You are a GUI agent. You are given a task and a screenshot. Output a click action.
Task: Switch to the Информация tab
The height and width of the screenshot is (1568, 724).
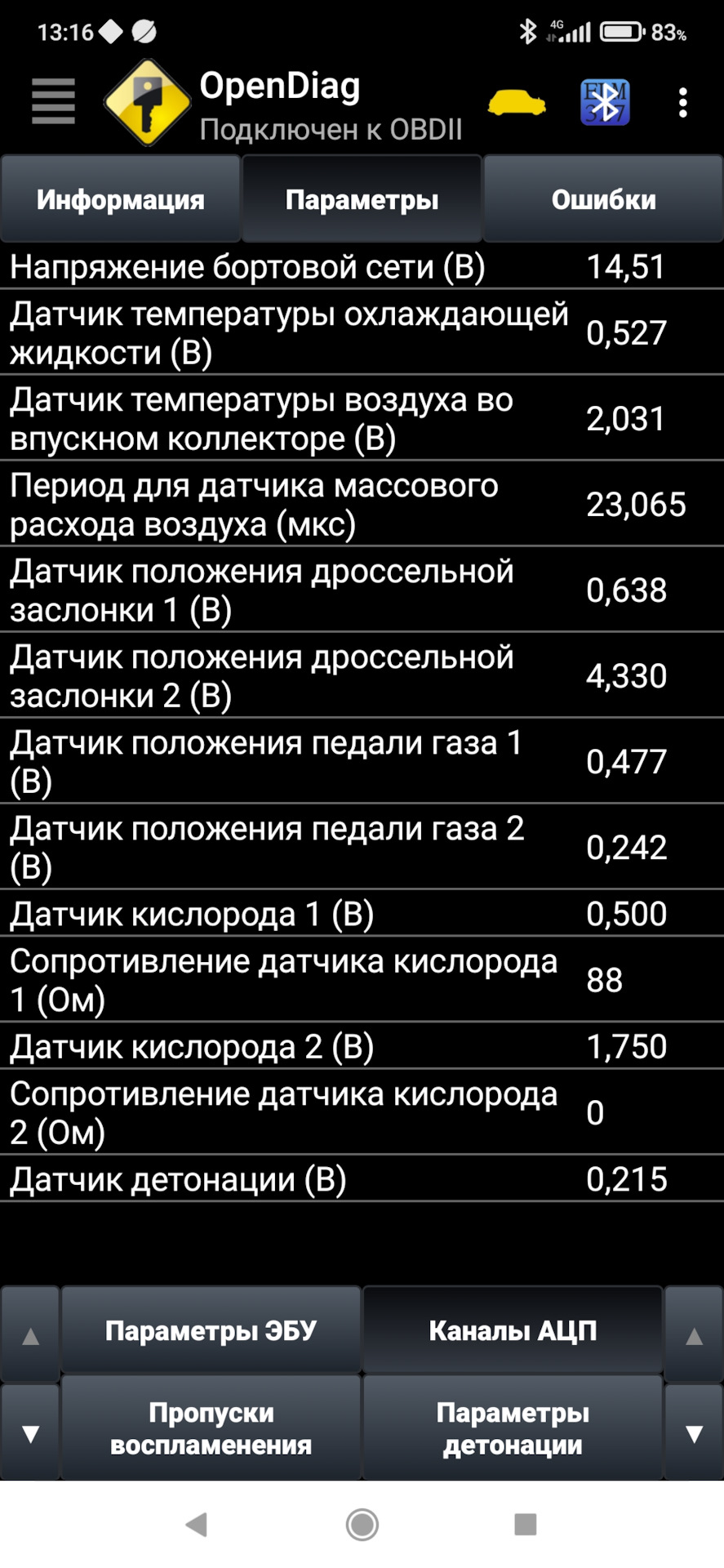(x=121, y=199)
